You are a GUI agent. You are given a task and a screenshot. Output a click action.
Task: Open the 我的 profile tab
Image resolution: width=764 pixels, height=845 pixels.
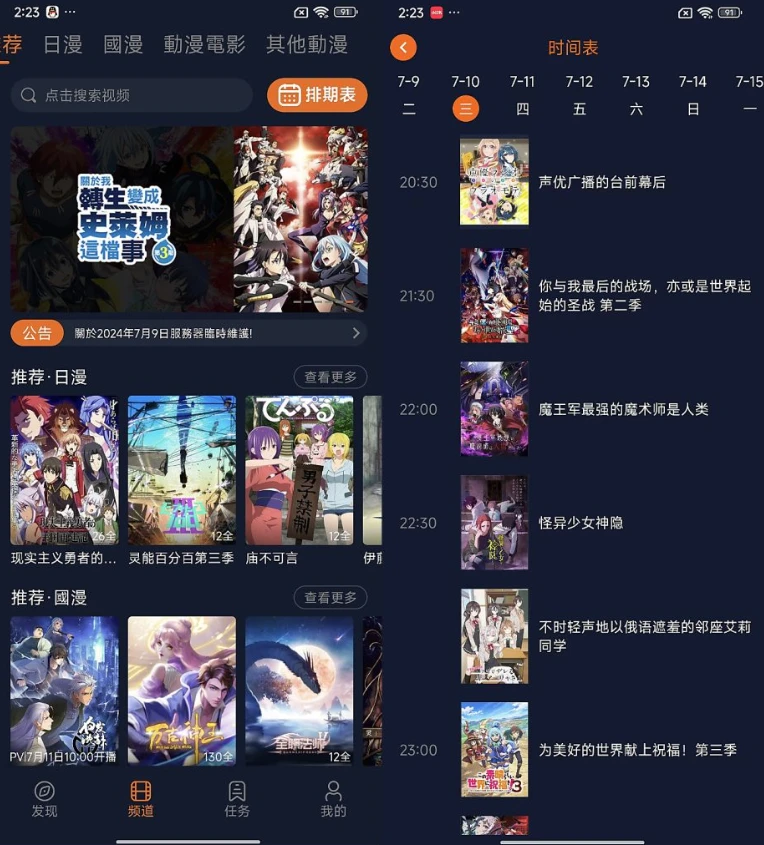pos(333,799)
